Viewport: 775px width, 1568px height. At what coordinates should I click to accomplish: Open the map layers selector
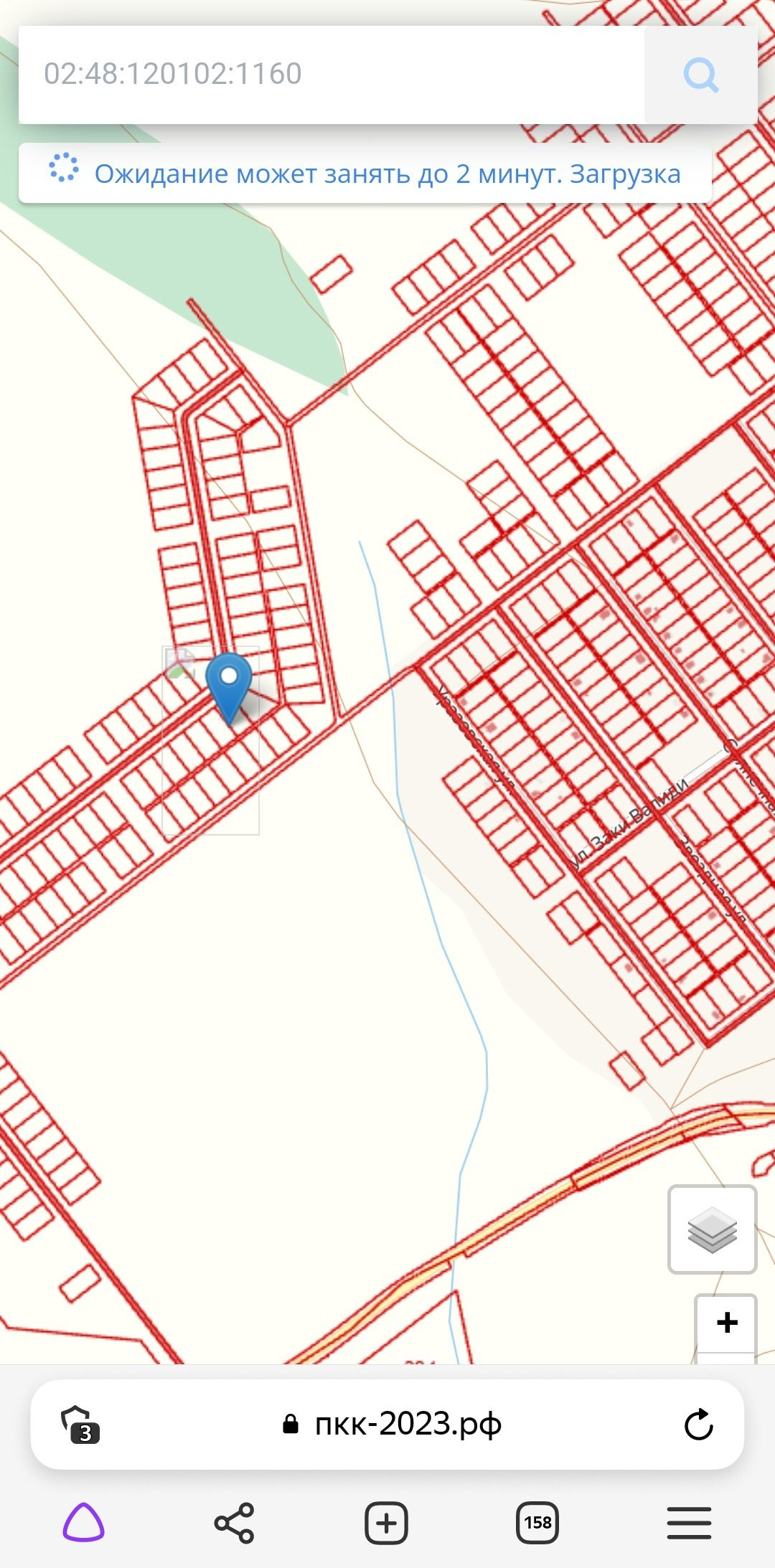coord(712,1229)
